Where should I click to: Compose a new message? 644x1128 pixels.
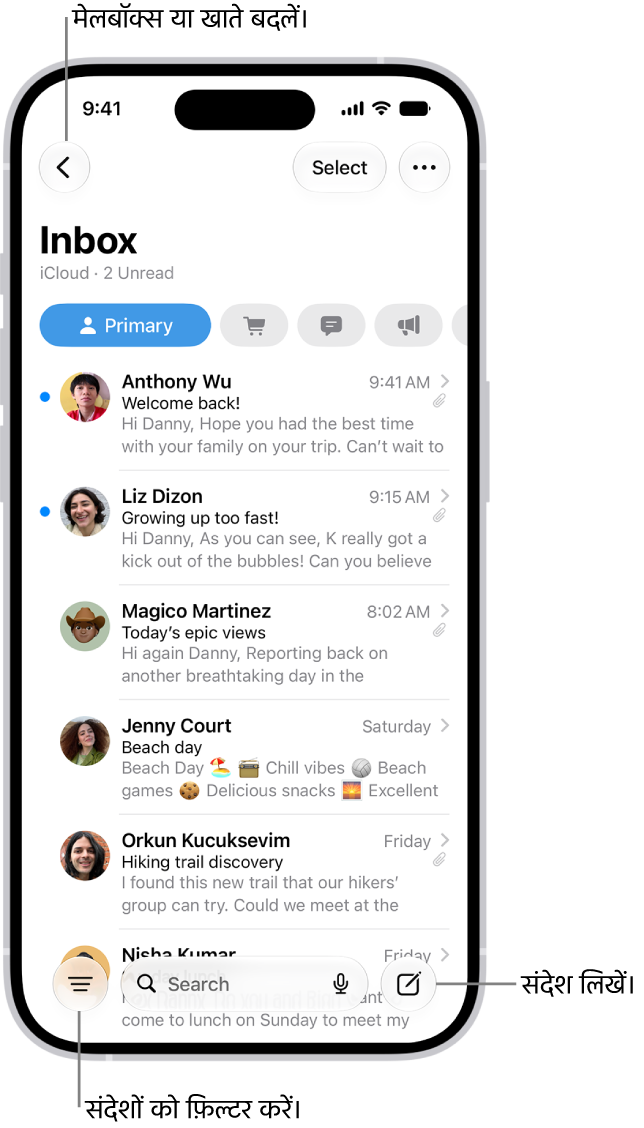point(408,983)
